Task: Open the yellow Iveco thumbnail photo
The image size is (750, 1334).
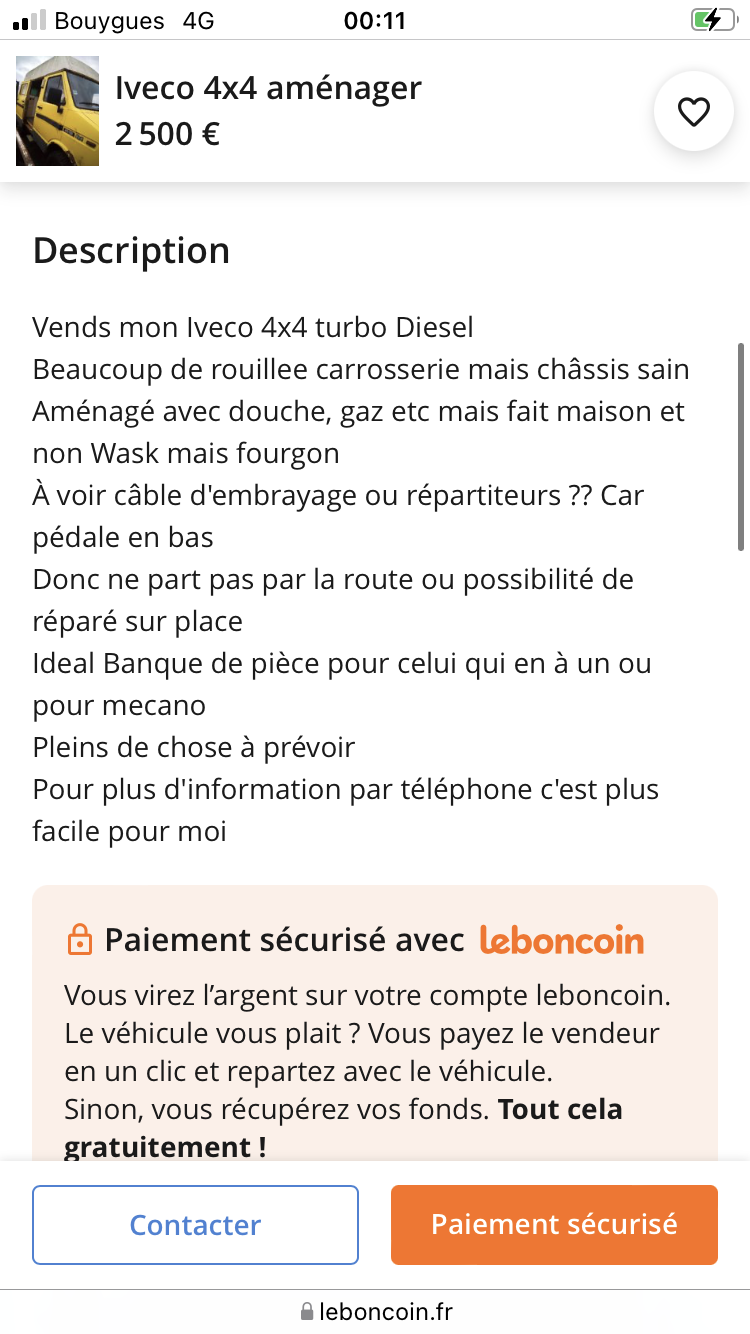Action: (58, 111)
